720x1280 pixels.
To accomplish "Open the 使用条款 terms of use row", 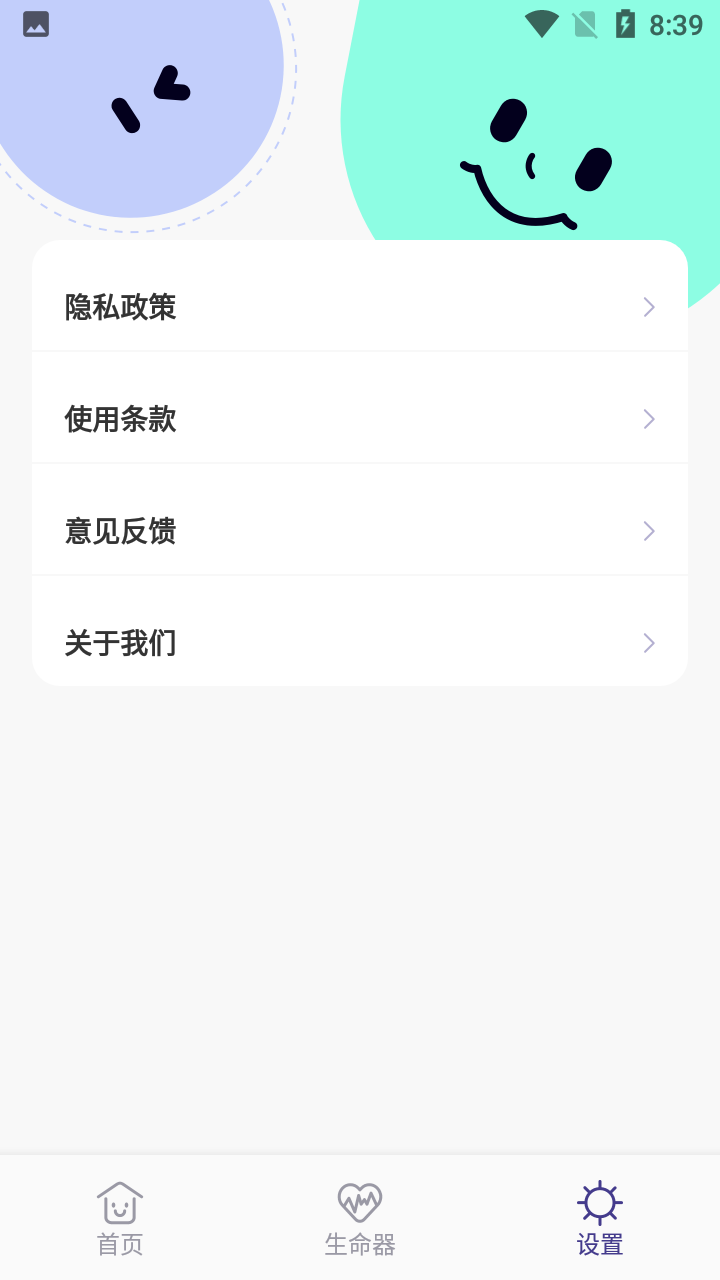I will pos(360,419).
